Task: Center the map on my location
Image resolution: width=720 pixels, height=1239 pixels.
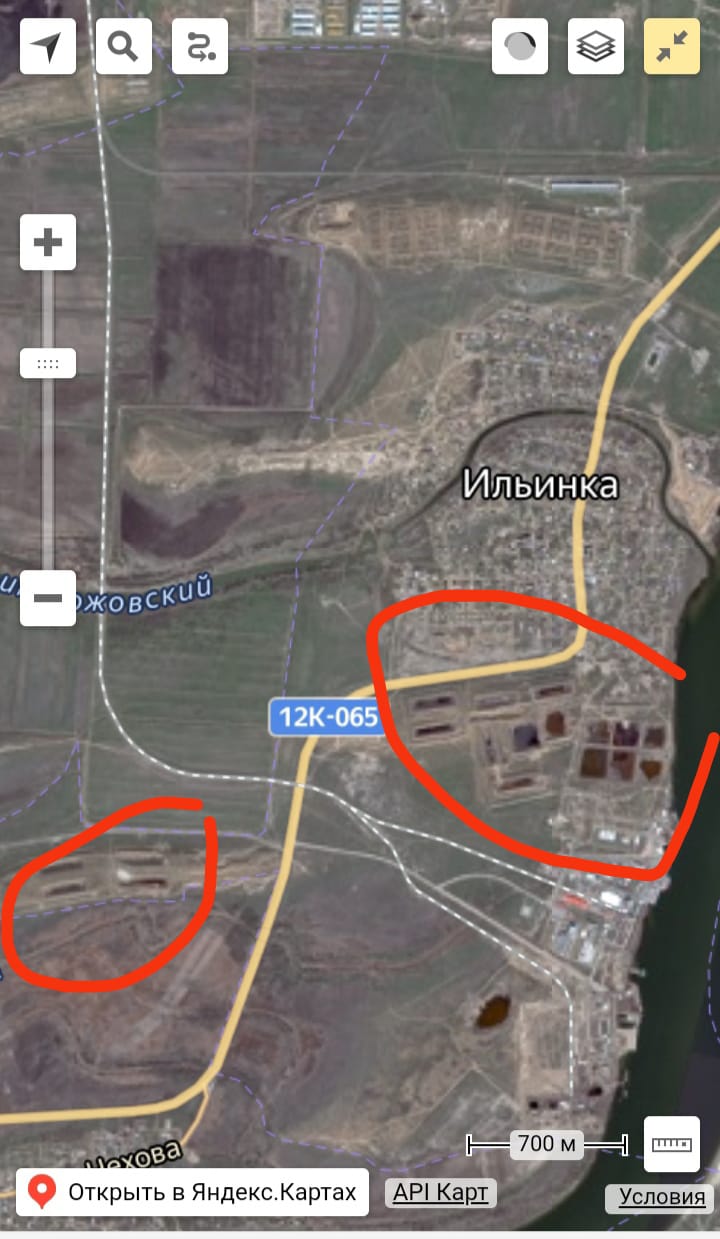Action: (47, 46)
